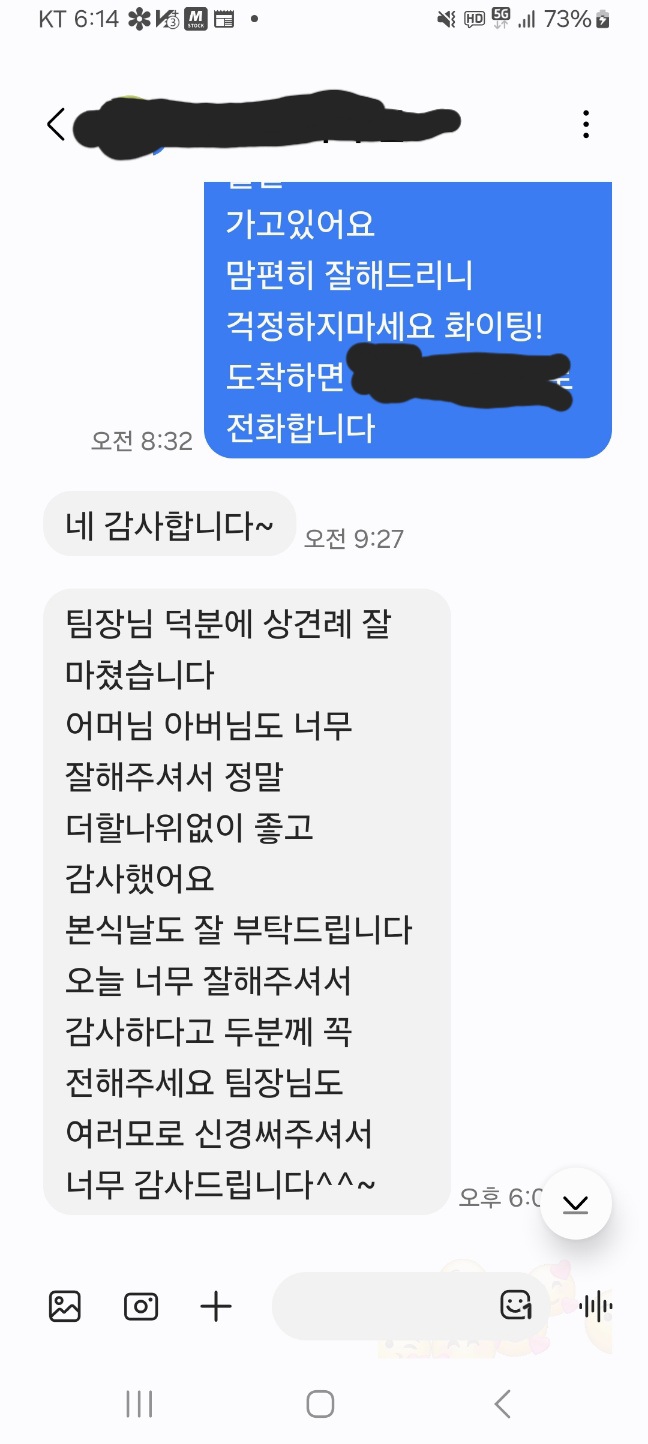
Task: Open the camera to take a photo
Action: (x=141, y=1306)
